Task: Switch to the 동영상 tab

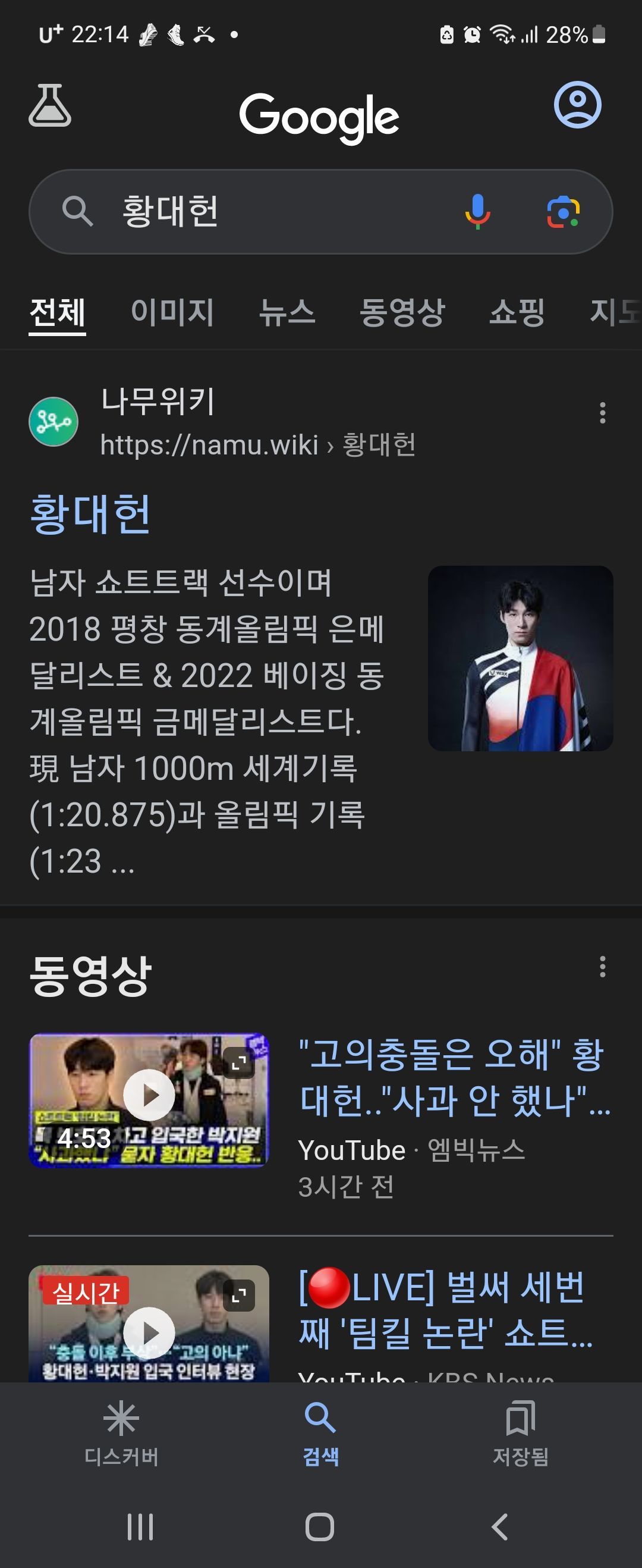Action: point(402,312)
